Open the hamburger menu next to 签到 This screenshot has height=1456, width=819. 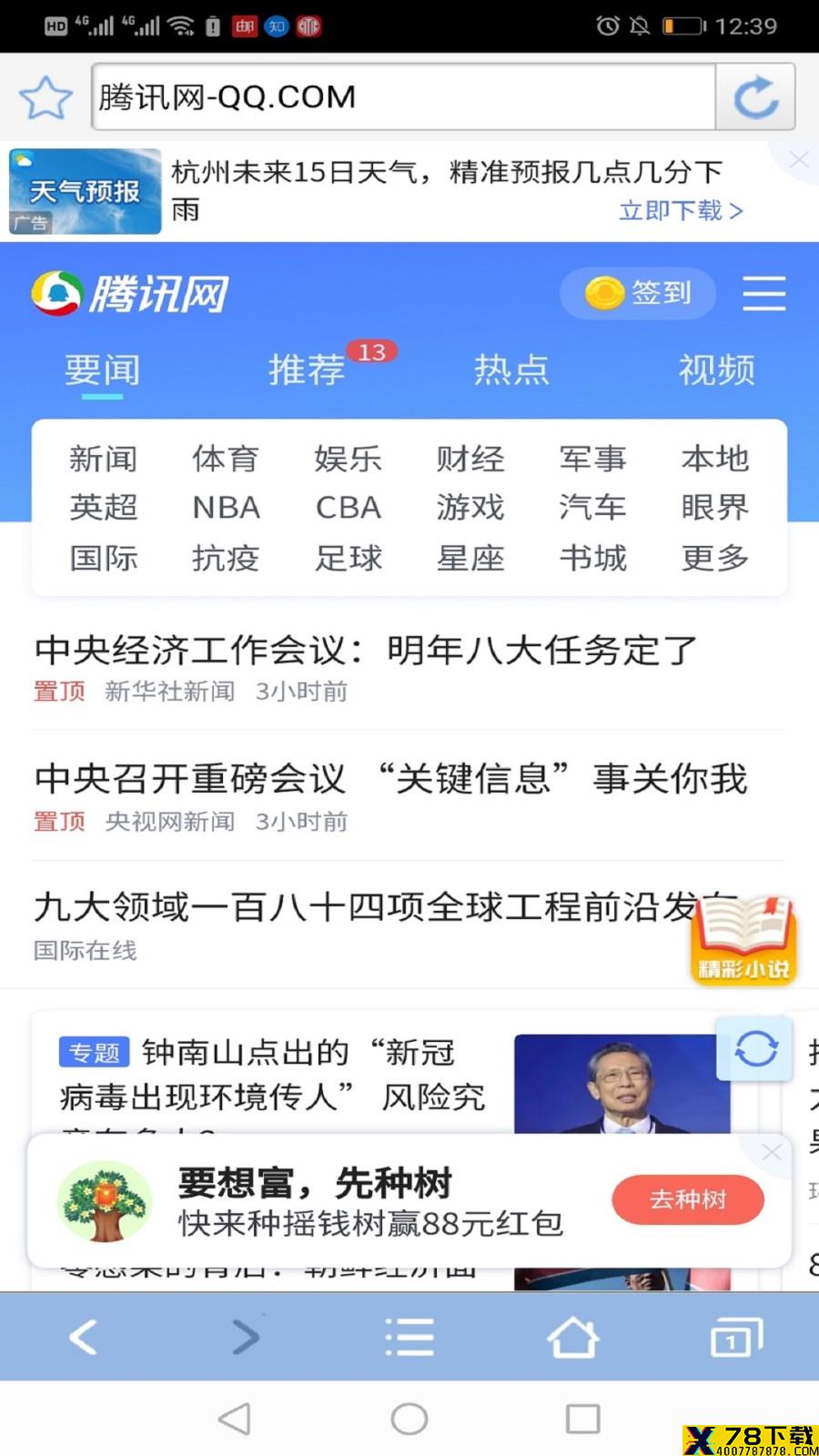point(763,293)
